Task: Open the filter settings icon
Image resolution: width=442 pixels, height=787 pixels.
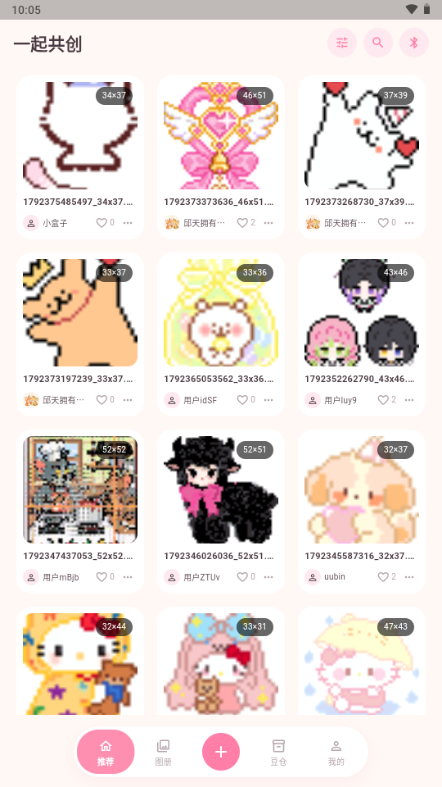Action: point(342,43)
